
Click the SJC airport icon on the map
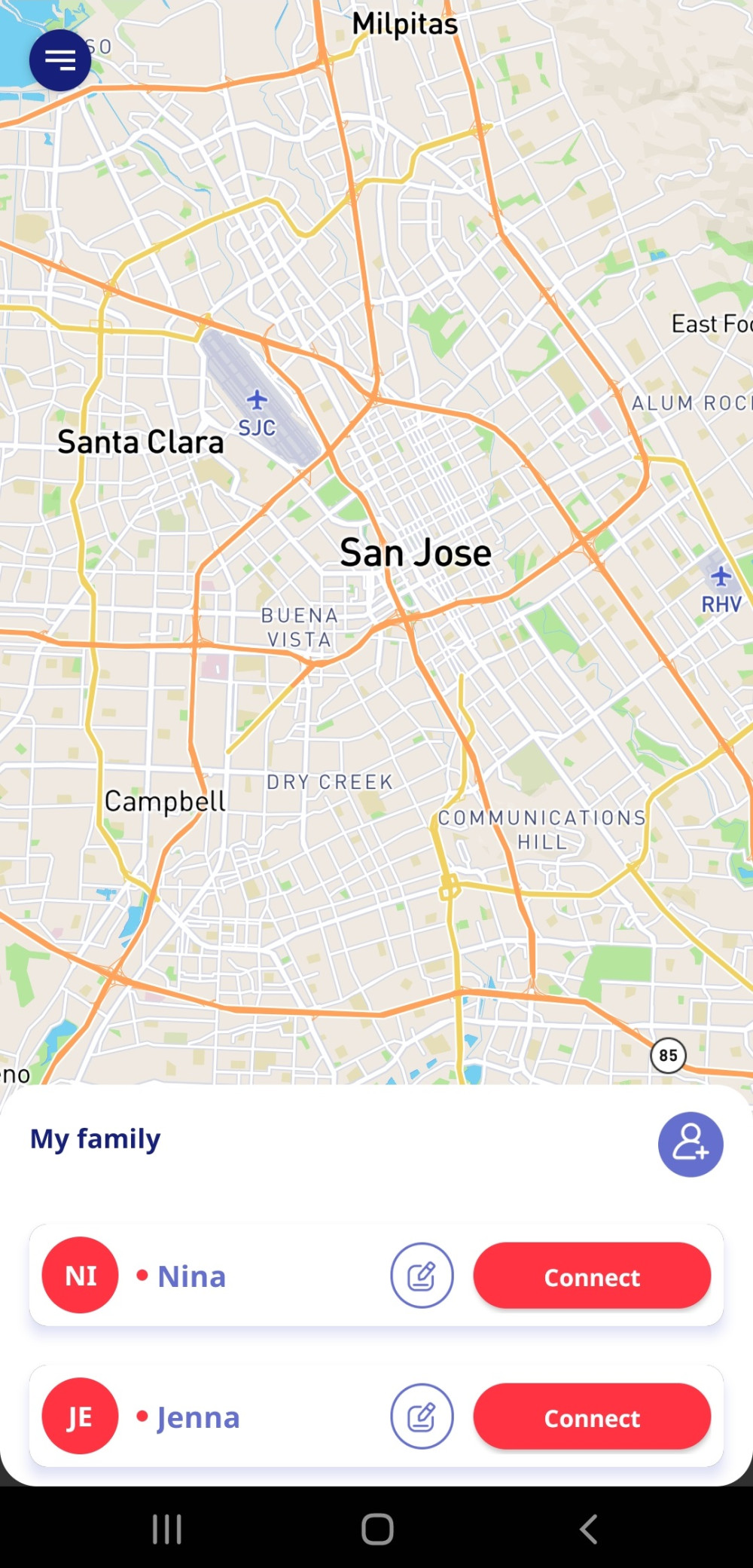258,399
